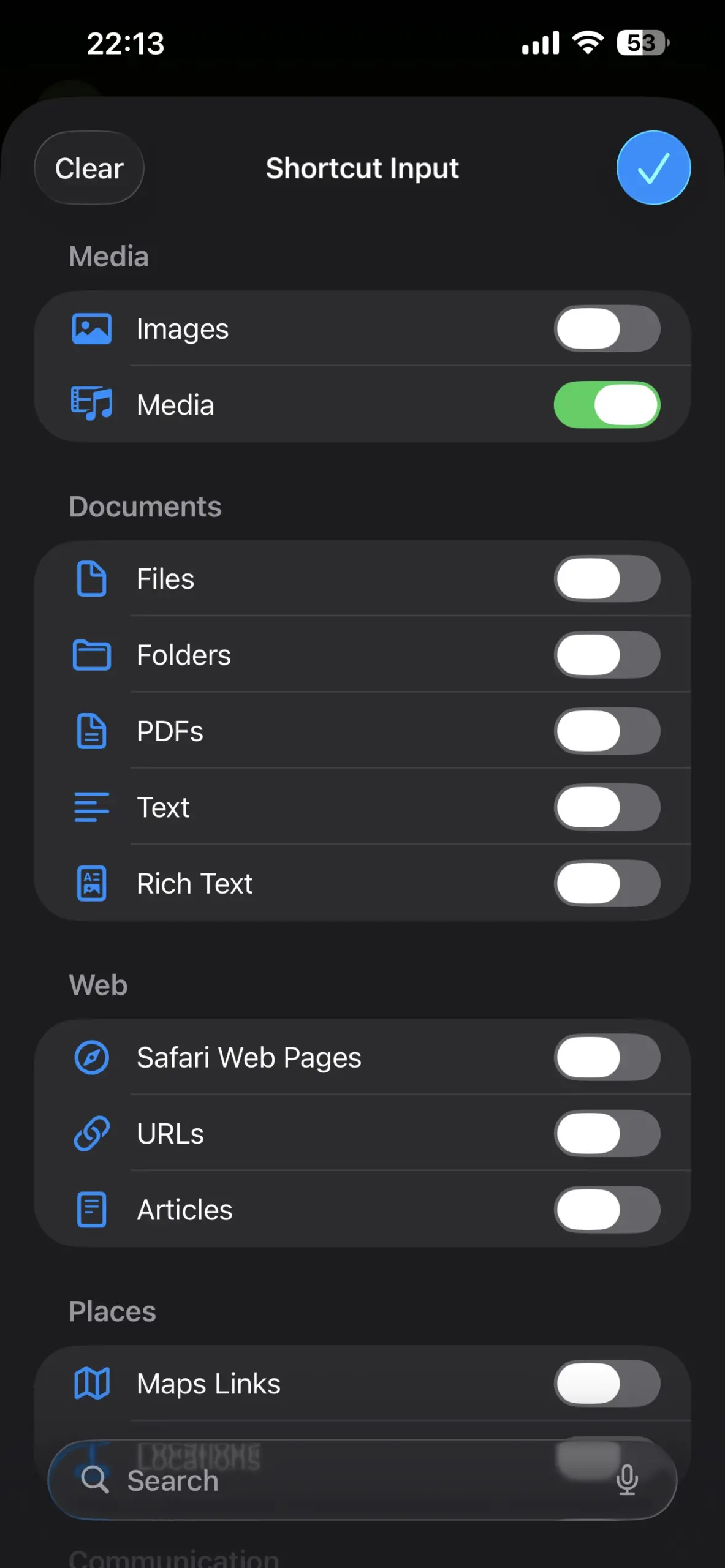Turn off the Media toggle

(x=607, y=405)
